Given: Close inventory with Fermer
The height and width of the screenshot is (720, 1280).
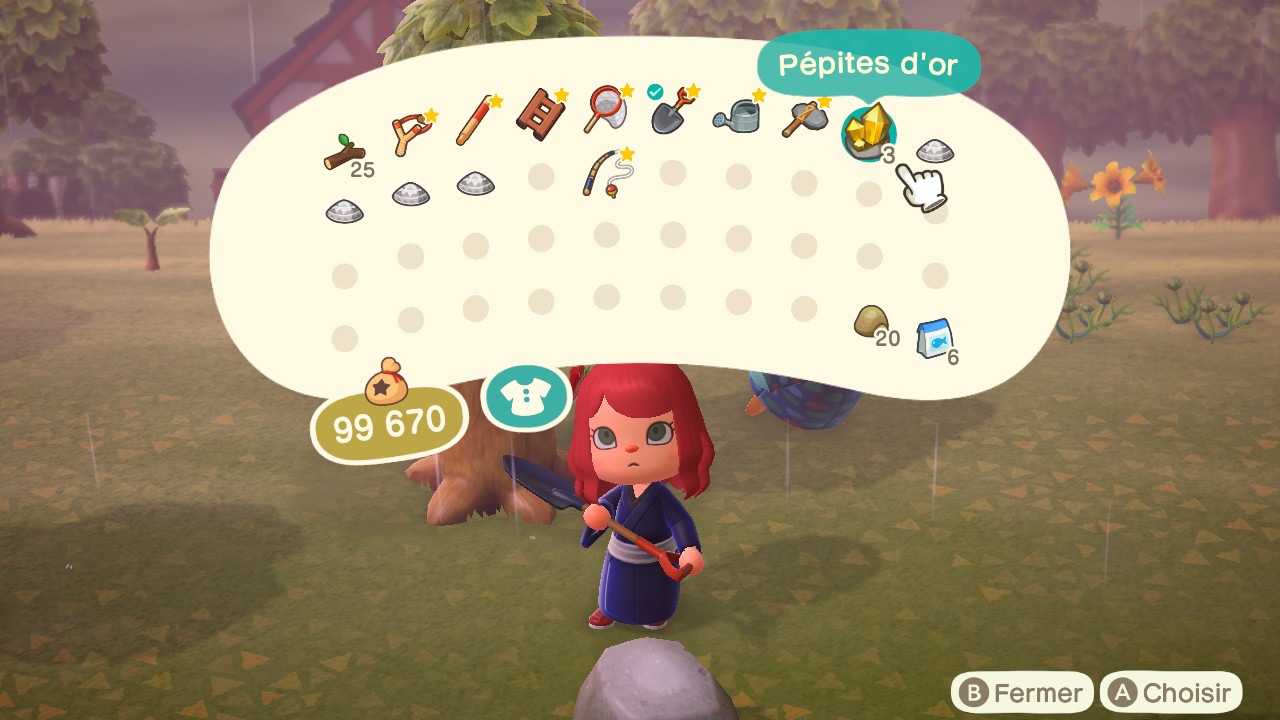Looking at the screenshot, I should point(1022,693).
